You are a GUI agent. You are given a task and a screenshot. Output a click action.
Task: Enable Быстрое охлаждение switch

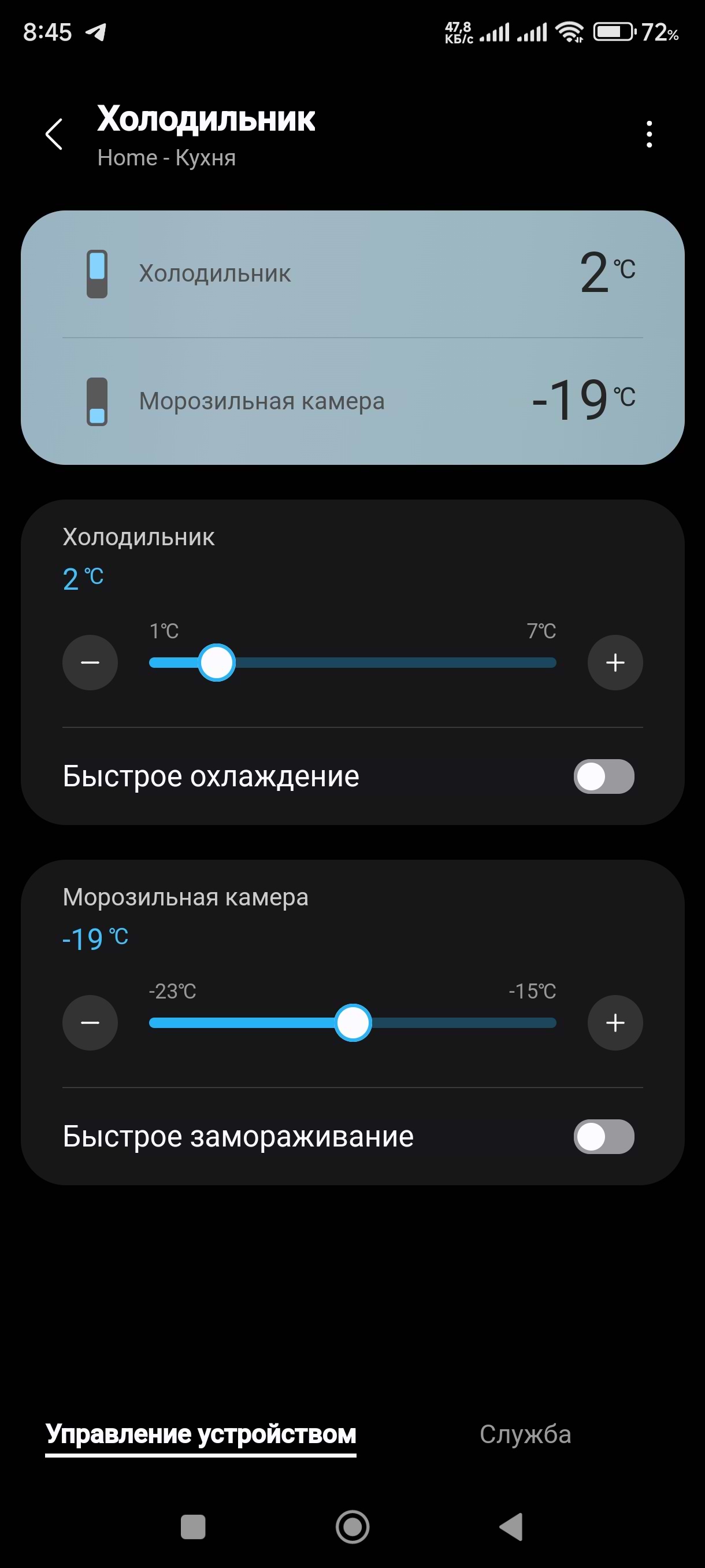tap(603, 776)
